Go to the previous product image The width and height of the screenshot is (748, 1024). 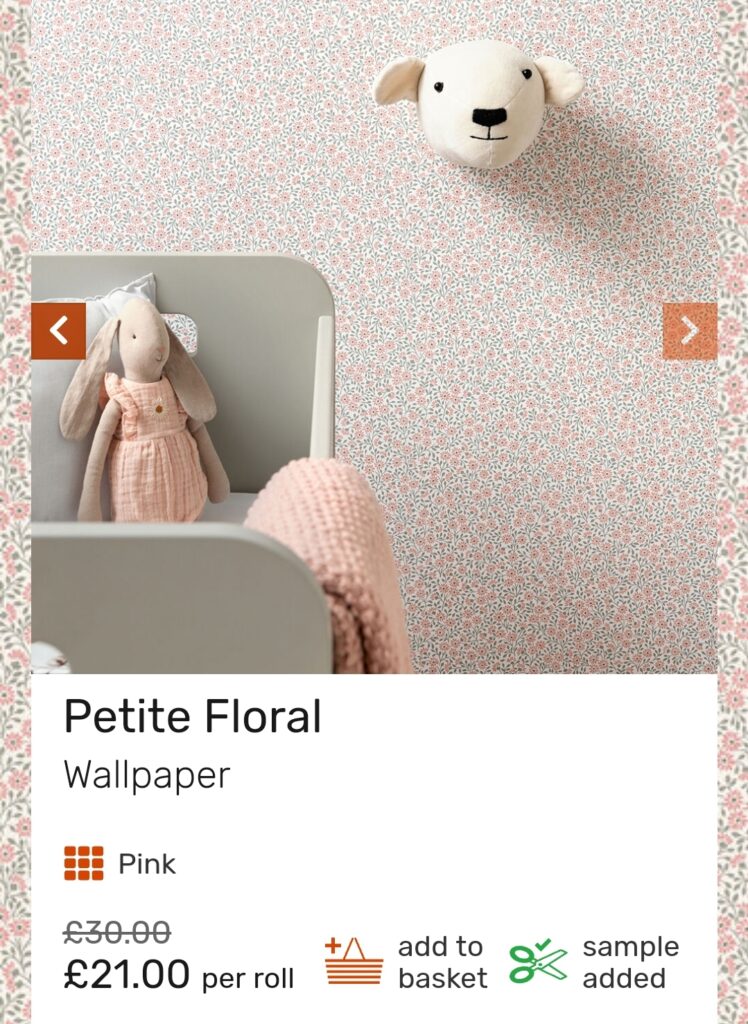(x=58, y=331)
